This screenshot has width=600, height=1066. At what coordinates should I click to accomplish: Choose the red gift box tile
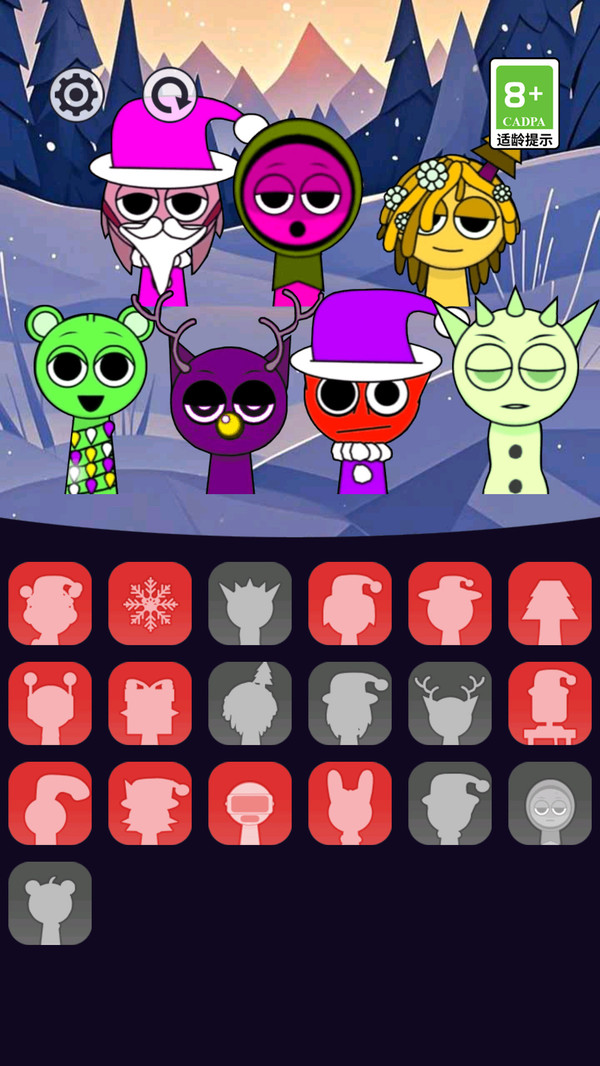tap(150, 703)
